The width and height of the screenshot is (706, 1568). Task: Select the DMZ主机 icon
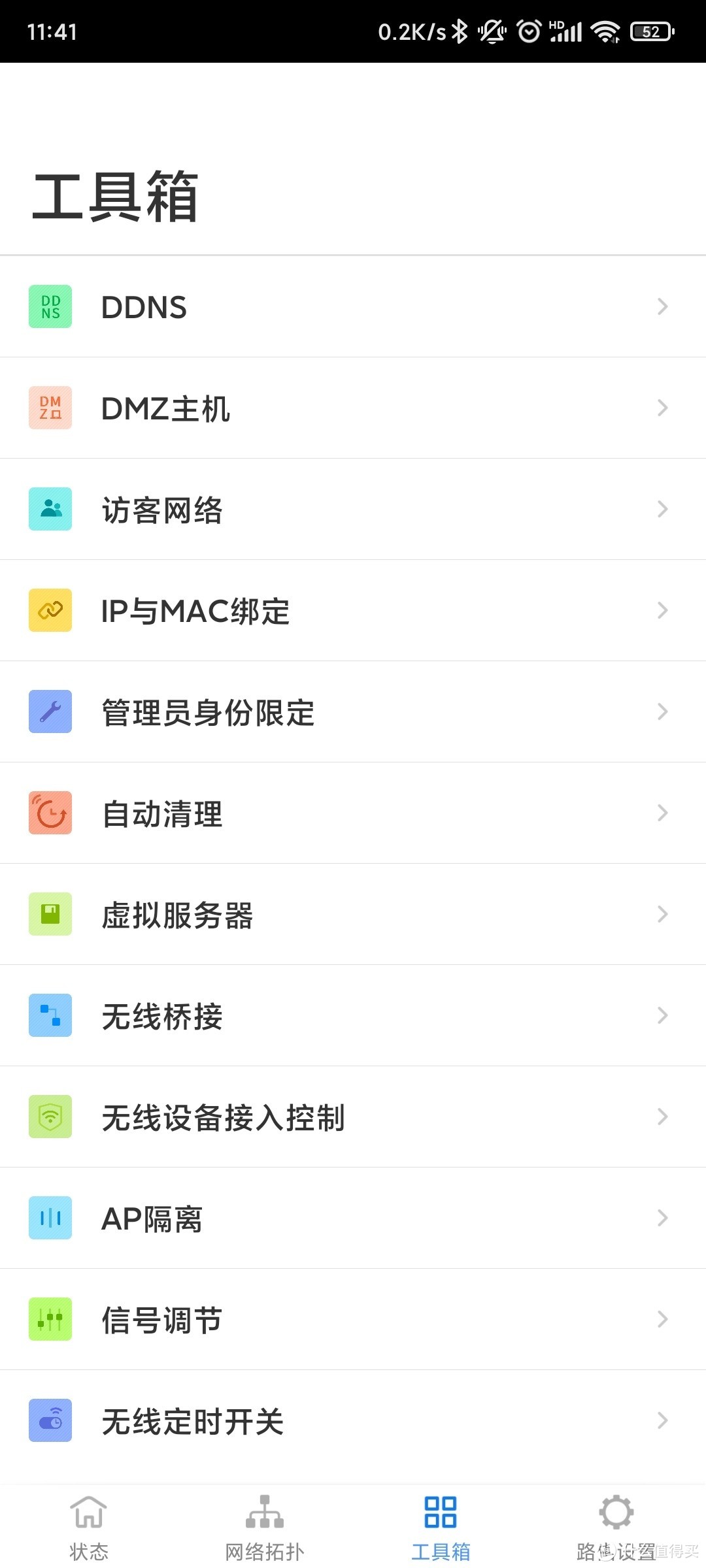[50, 407]
